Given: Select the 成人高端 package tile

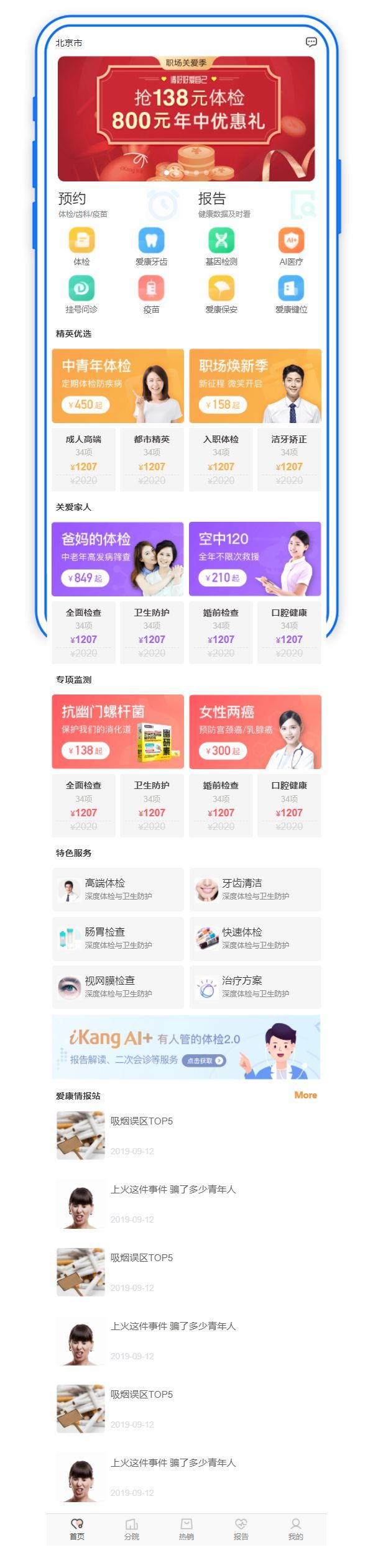Looking at the screenshot, I should pos(83,459).
